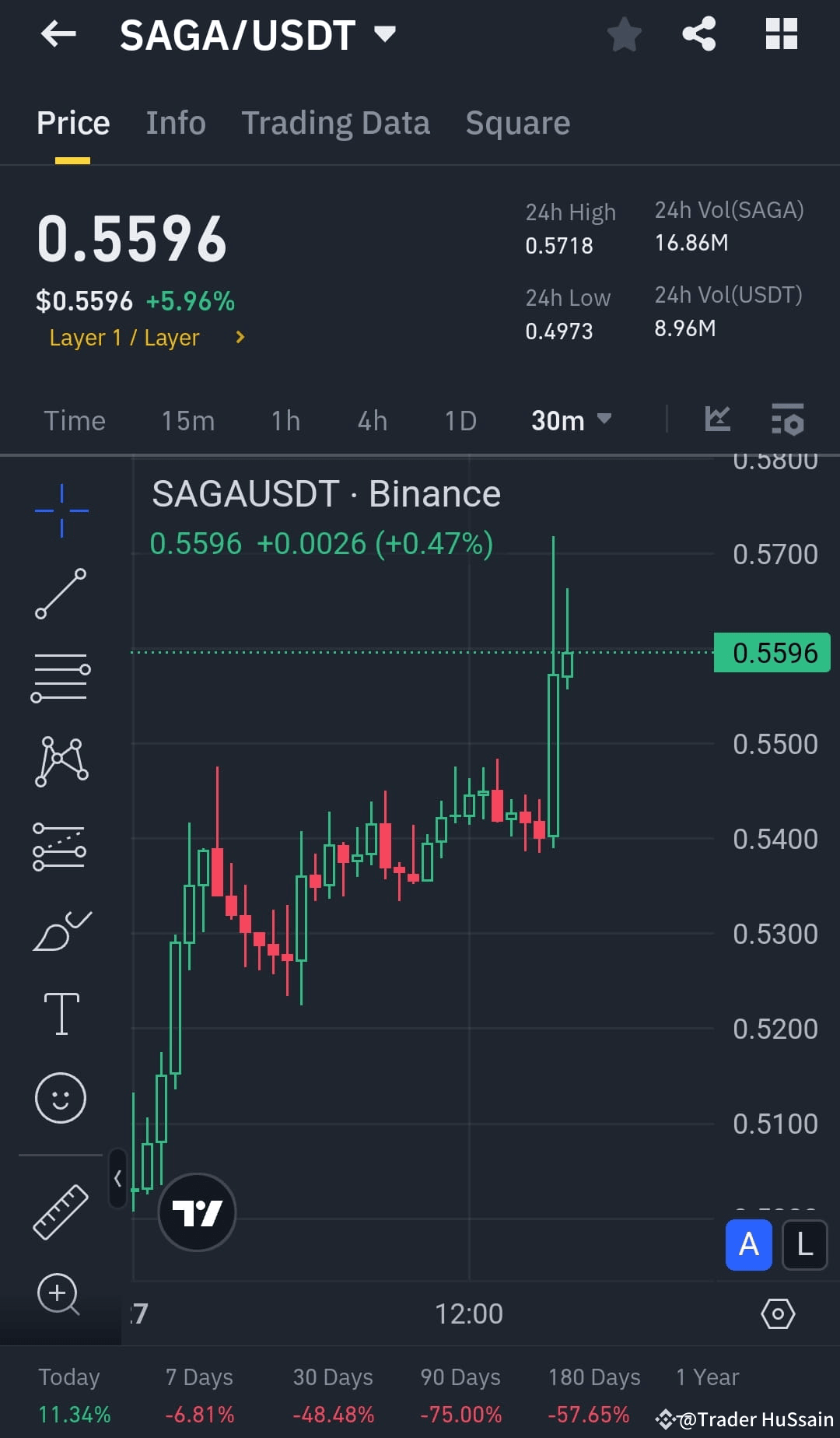This screenshot has height=1438, width=840.
Task: Open the text annotation tool
Action: tap(61, 1012)
